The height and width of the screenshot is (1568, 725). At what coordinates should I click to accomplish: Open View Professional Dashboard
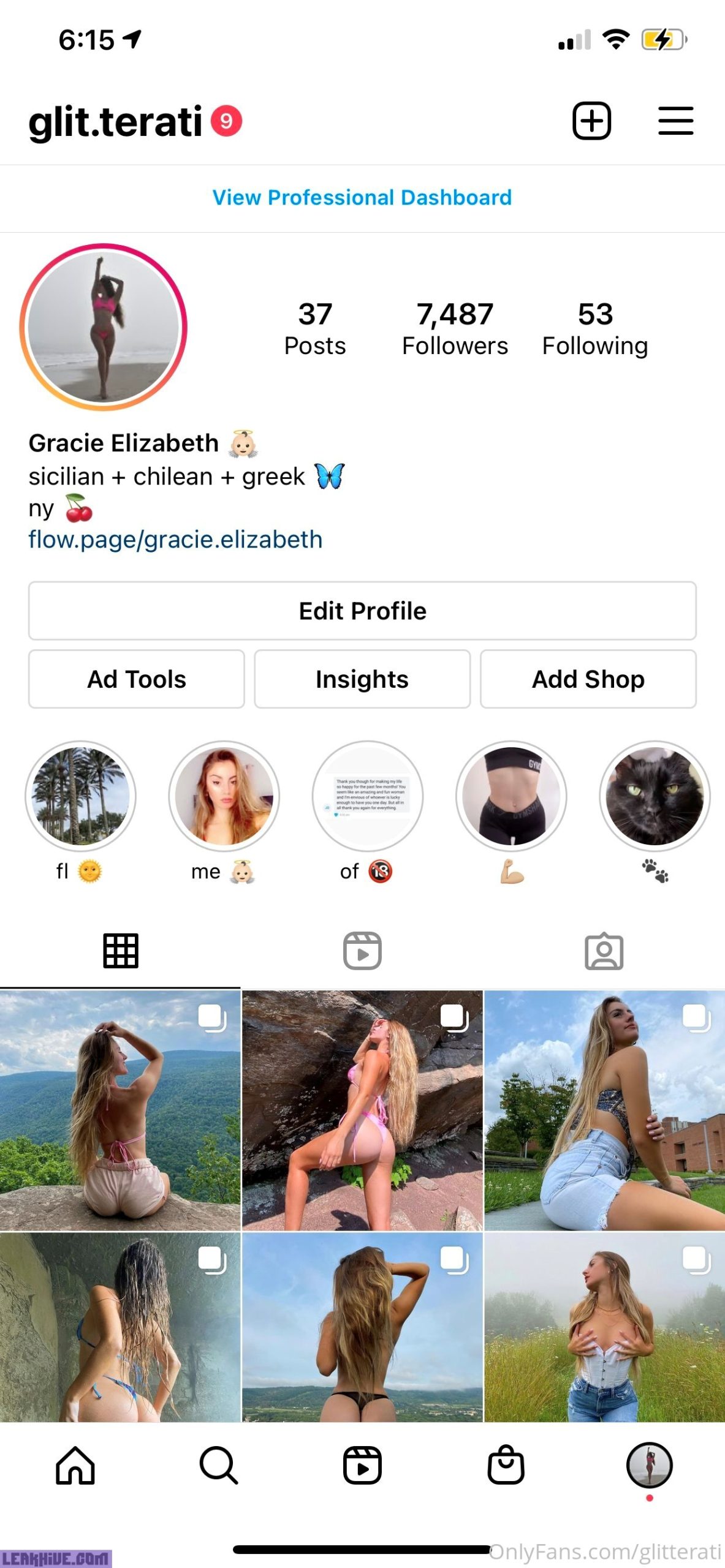tap(362, 197)
